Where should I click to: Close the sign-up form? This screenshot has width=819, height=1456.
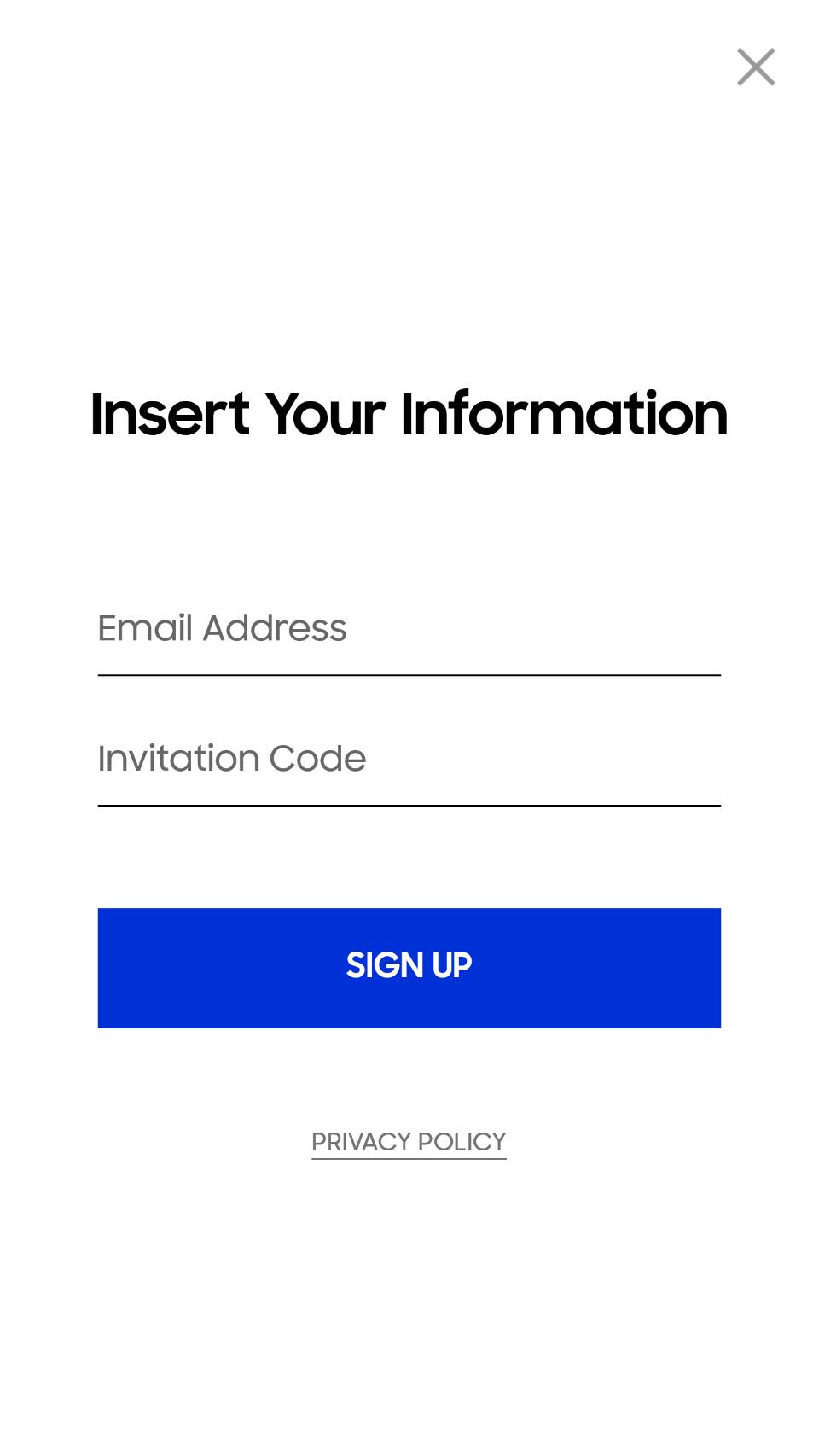tap(756, 67)
